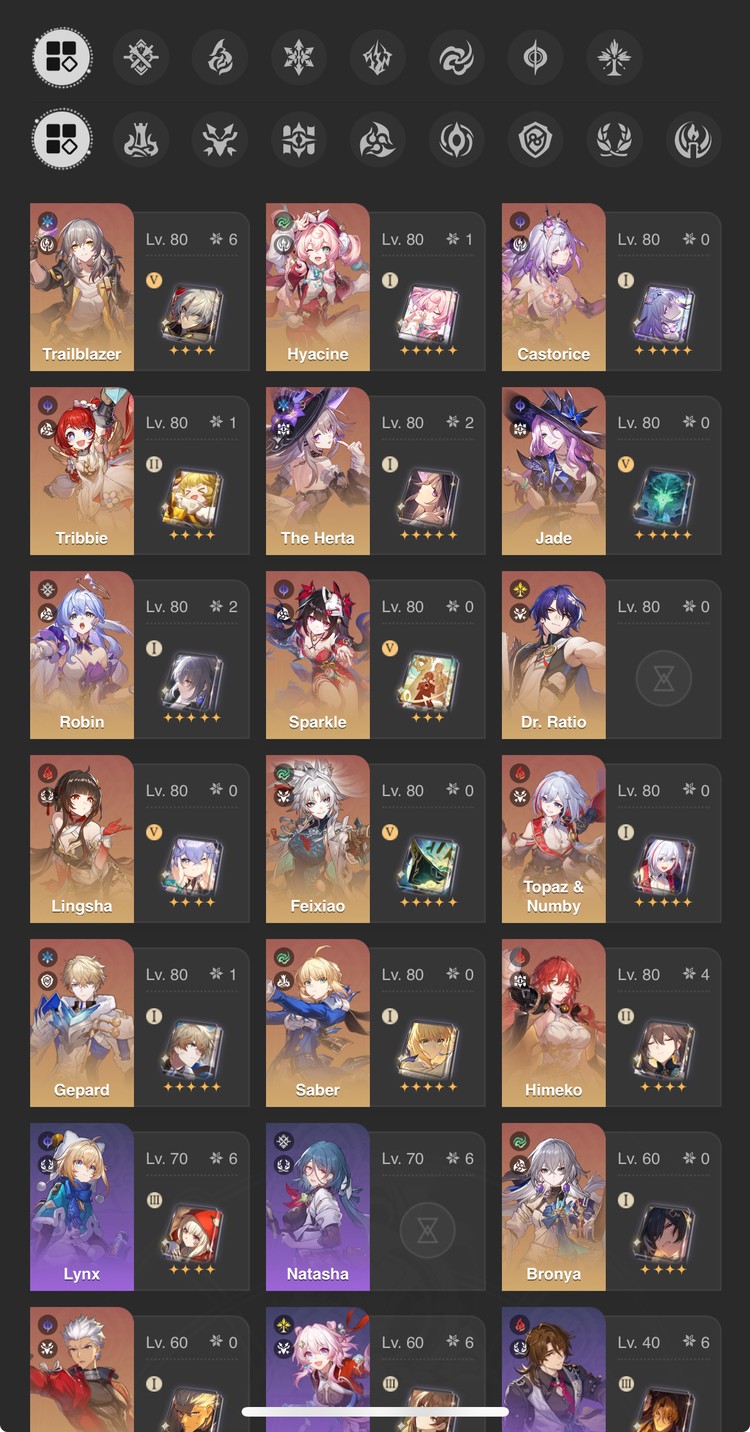View Robin's character details
The width and height of the screenshot is (750, 1432).
pyautogui.click(x=82, y=655)
